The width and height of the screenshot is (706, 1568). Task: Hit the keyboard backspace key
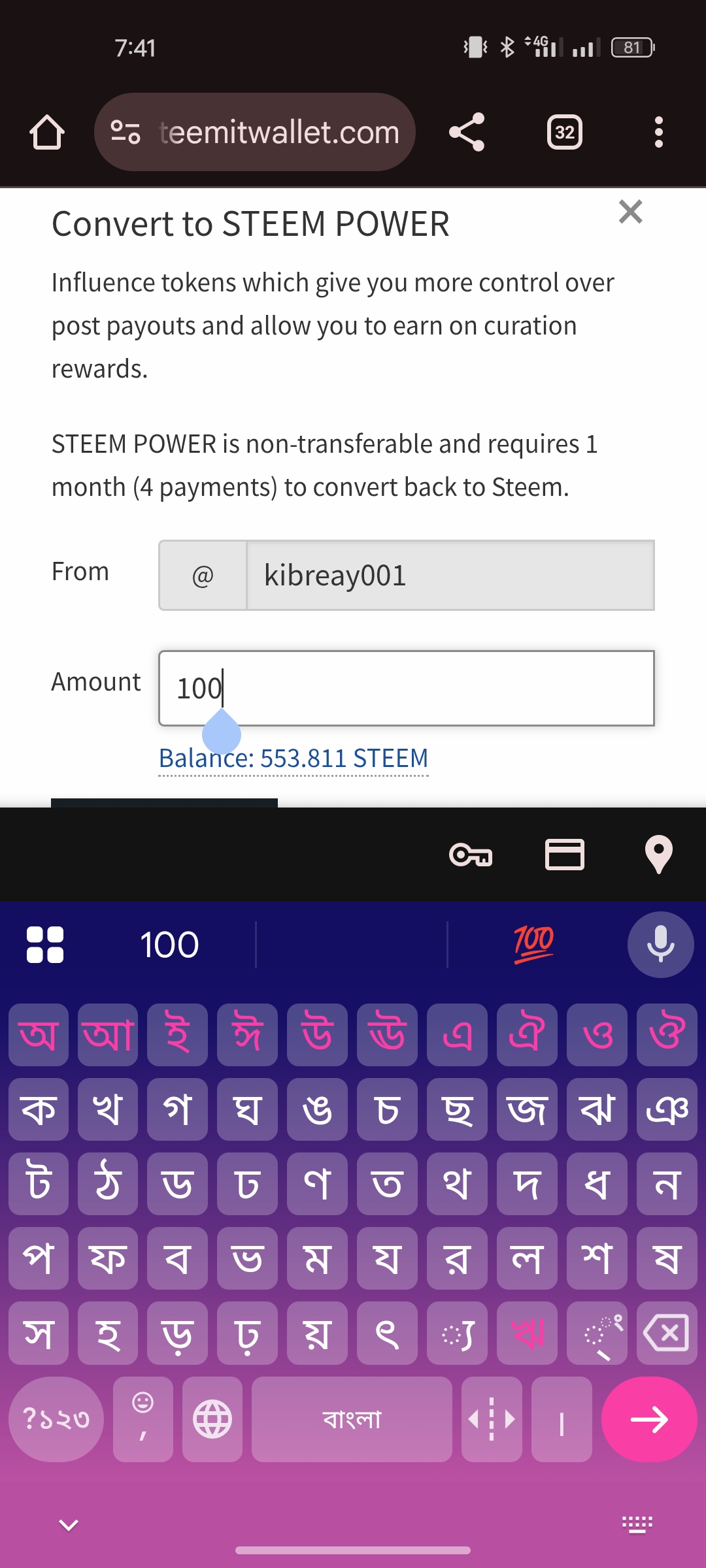click(667, 1333)
